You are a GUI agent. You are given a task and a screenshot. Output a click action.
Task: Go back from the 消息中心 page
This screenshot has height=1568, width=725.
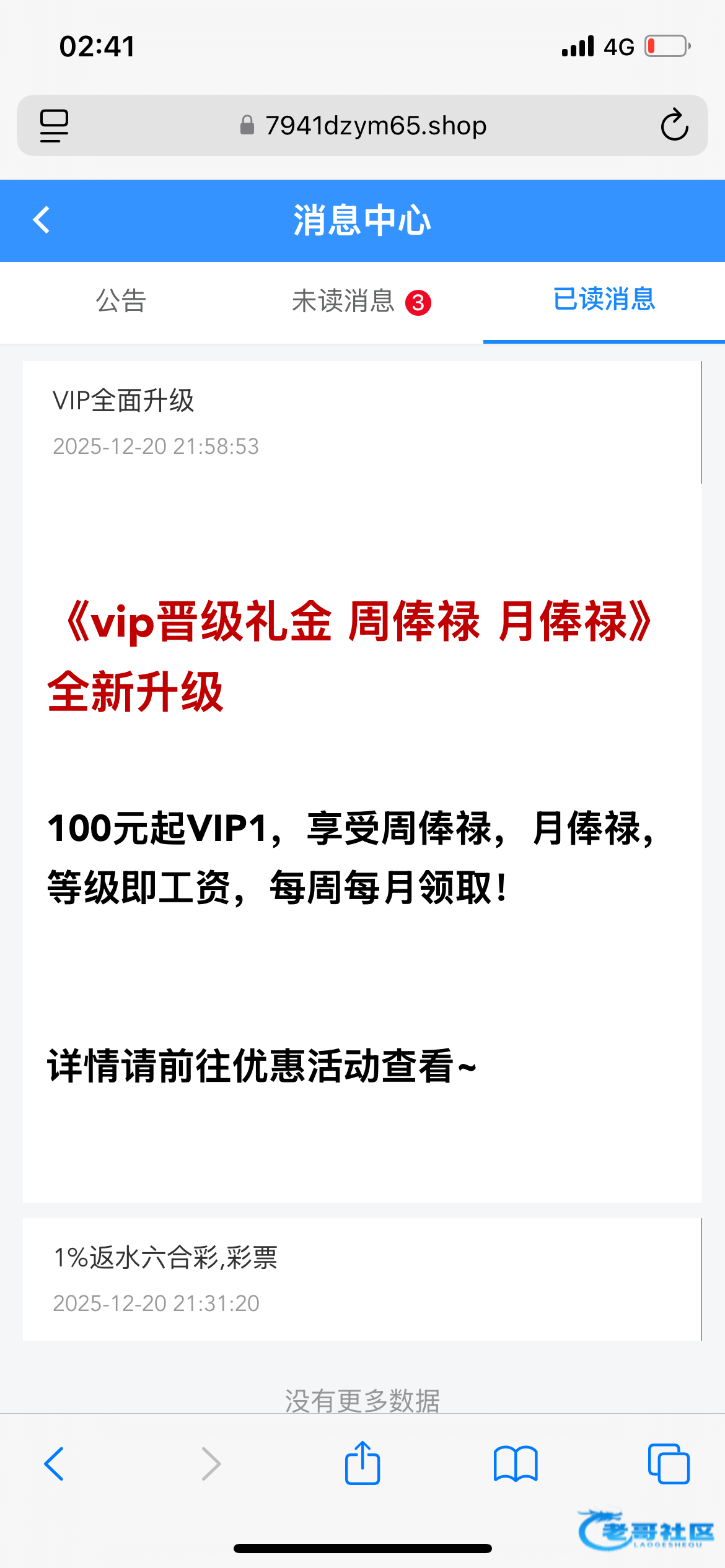click(x=42, y=220)
